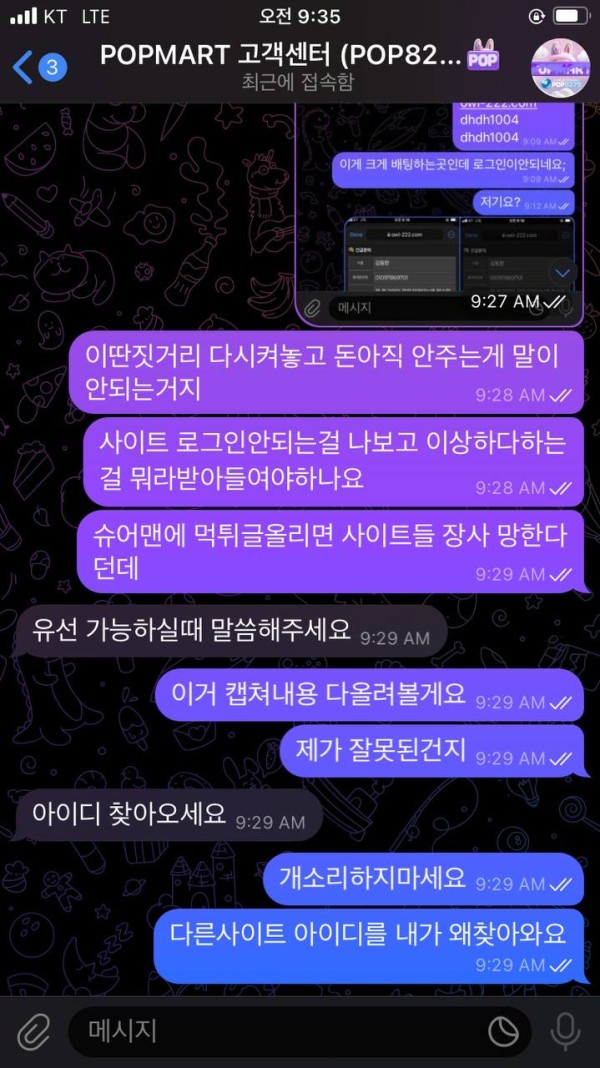Viewport: 600px width, 1068px height.
Task: Open the POPMART profile avatar
Action: click(559, 66)
